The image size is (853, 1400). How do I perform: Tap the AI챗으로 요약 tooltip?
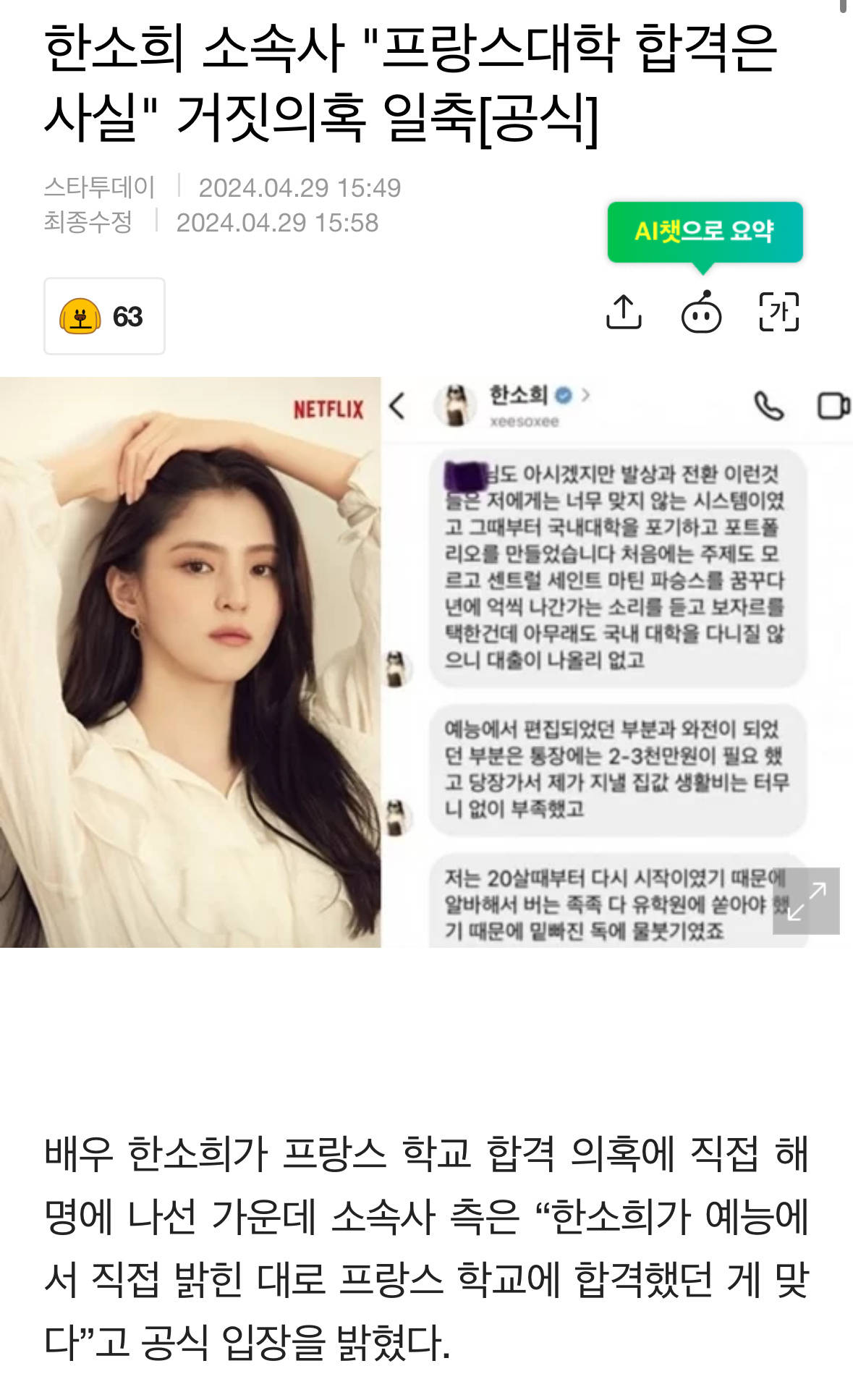click(x=705, y=232)
